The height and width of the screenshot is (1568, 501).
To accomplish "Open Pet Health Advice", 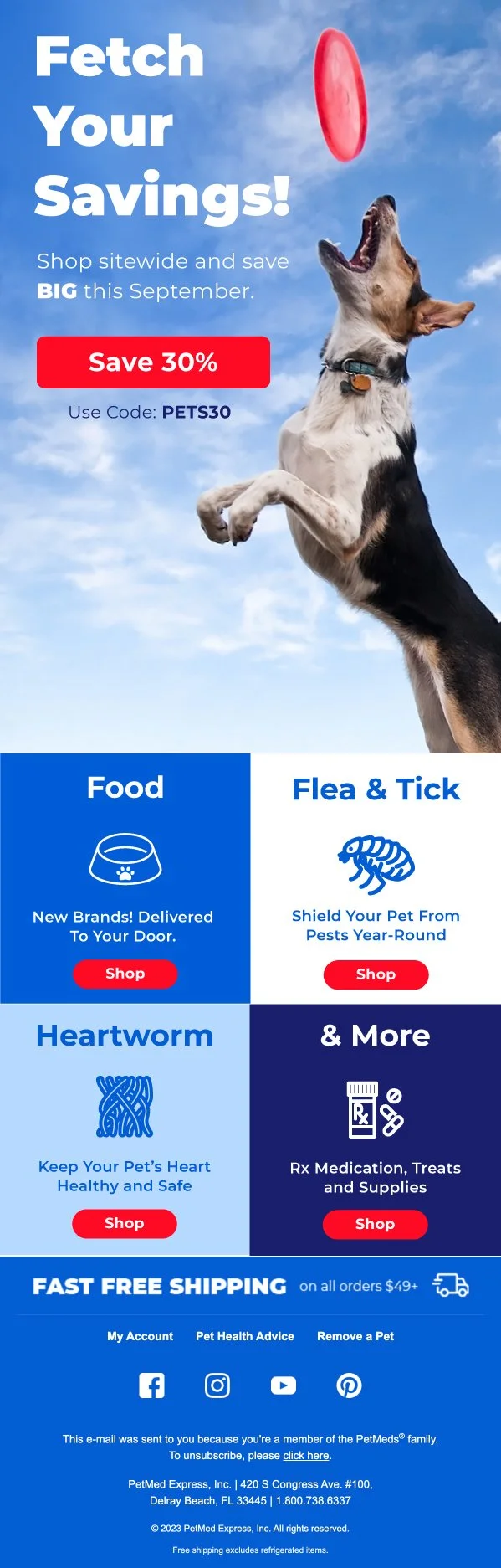I will coord(245,1336).
